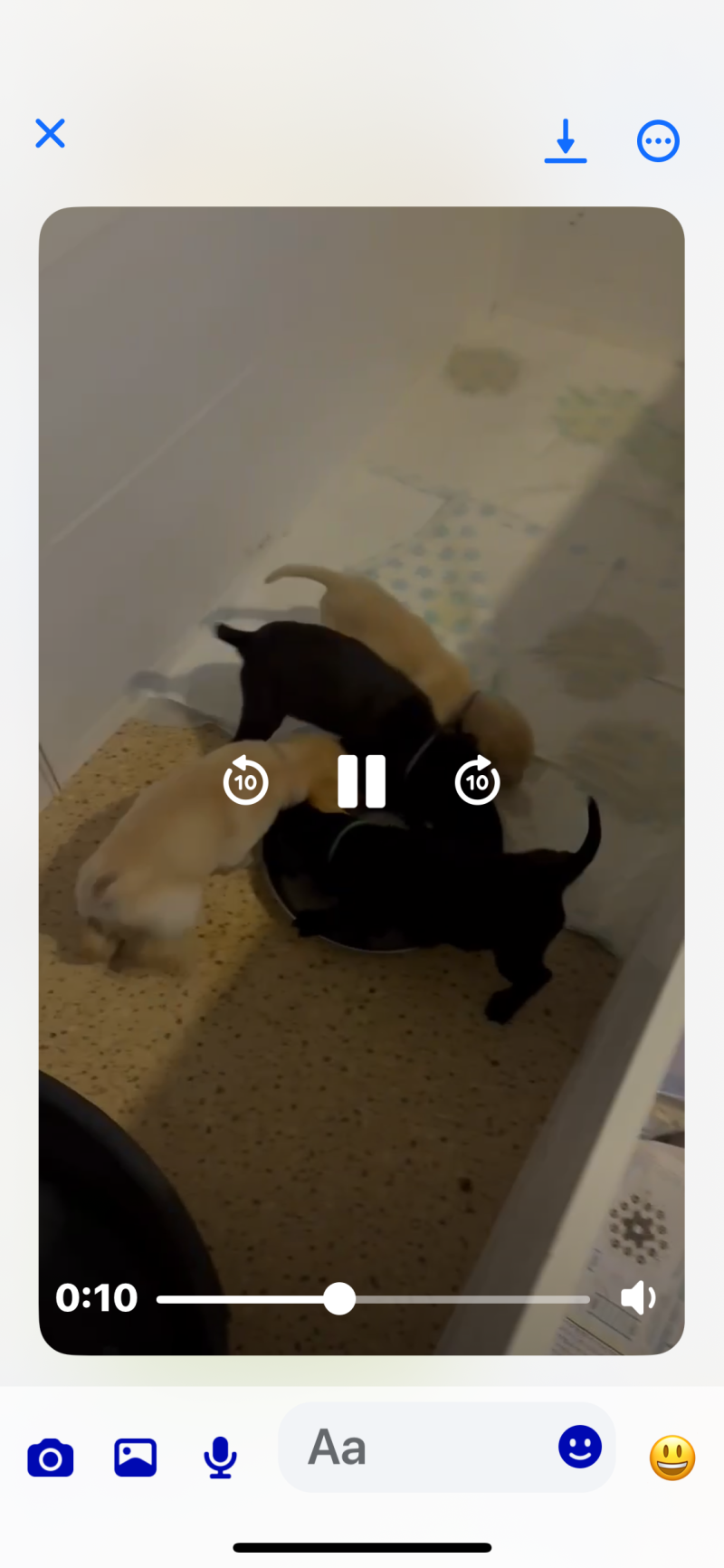Open the more options menu
The height and width of the screenshot is (1568, 724).
pos(658,141)
